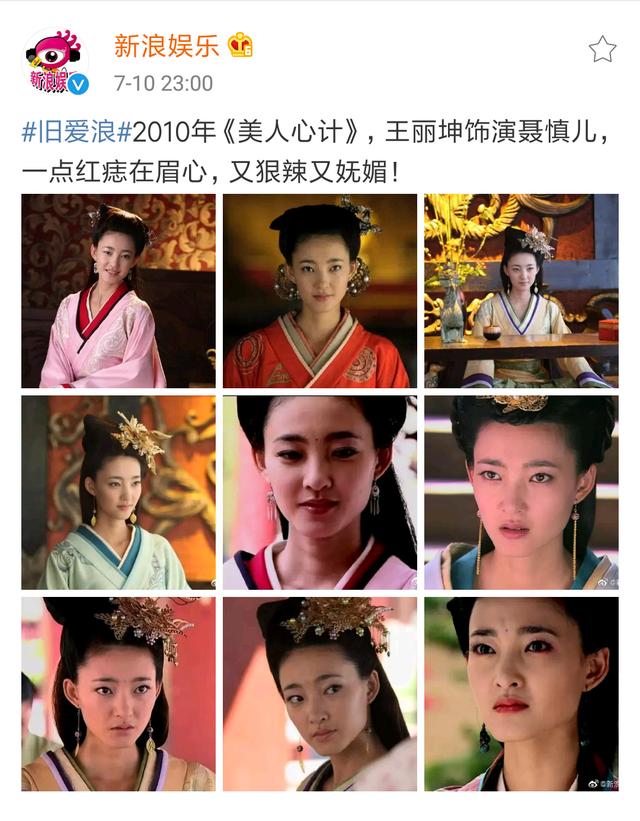View the close-up with long gold earrings

521,492
